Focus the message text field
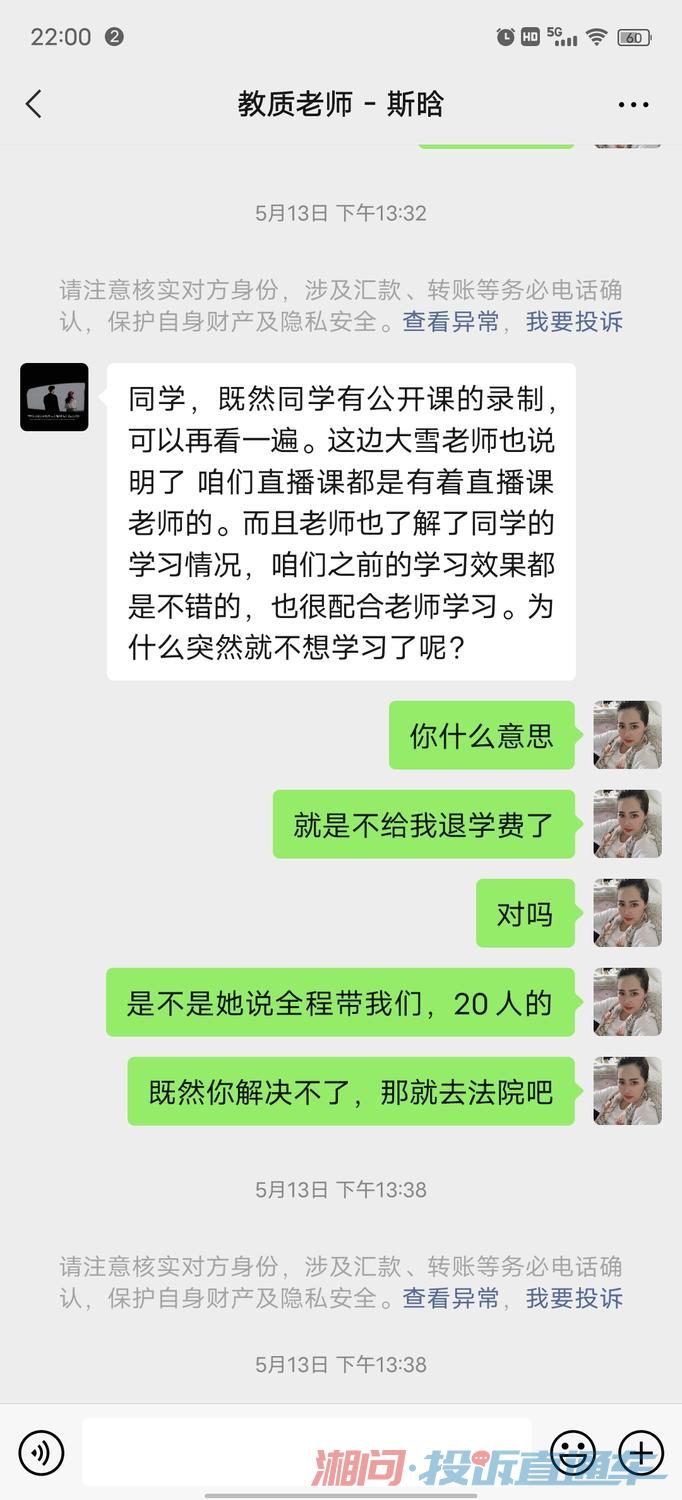This screenshot has width=682, height=1500. (307, 1452)
